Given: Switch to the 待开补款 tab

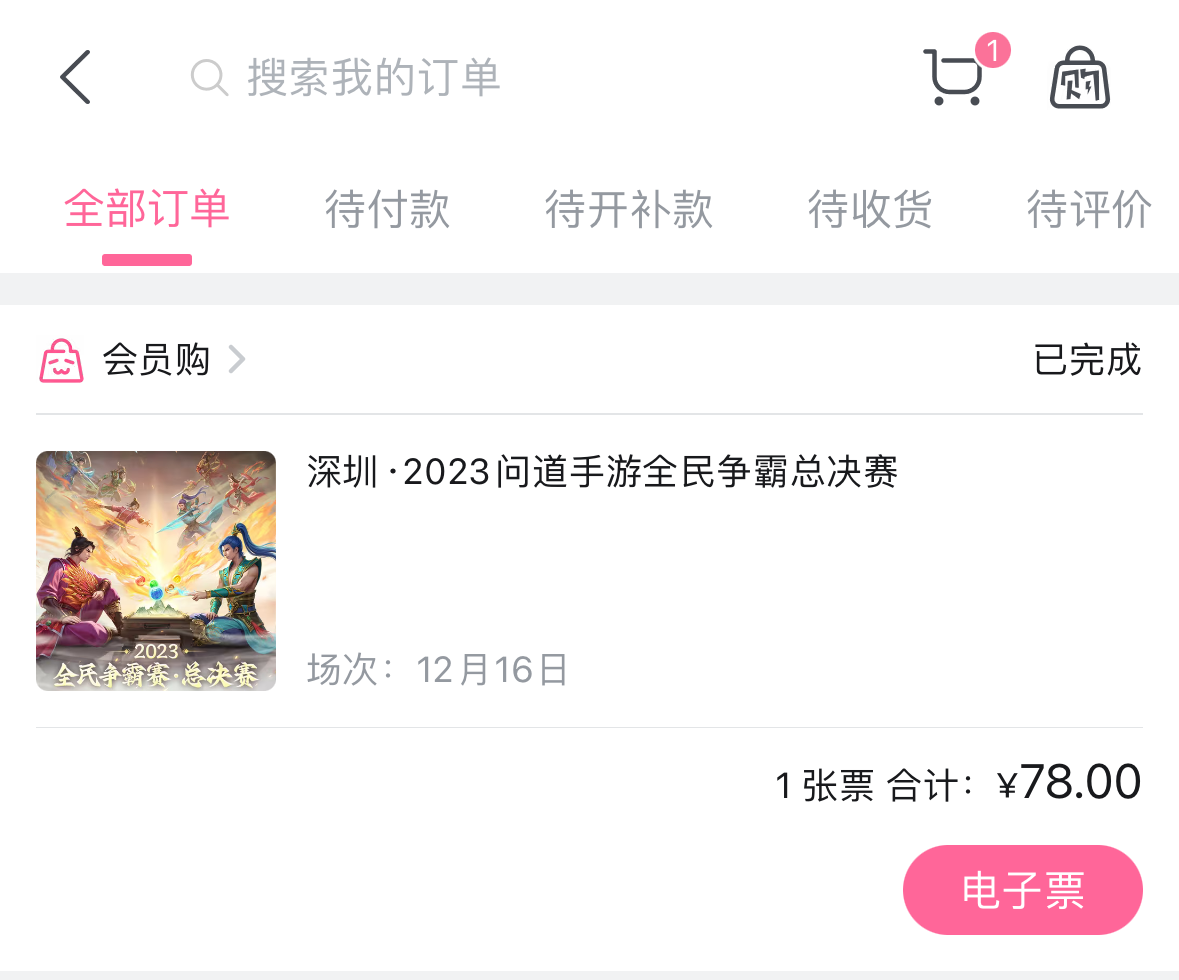Looking at the screenshot, I should pos(628,211).
